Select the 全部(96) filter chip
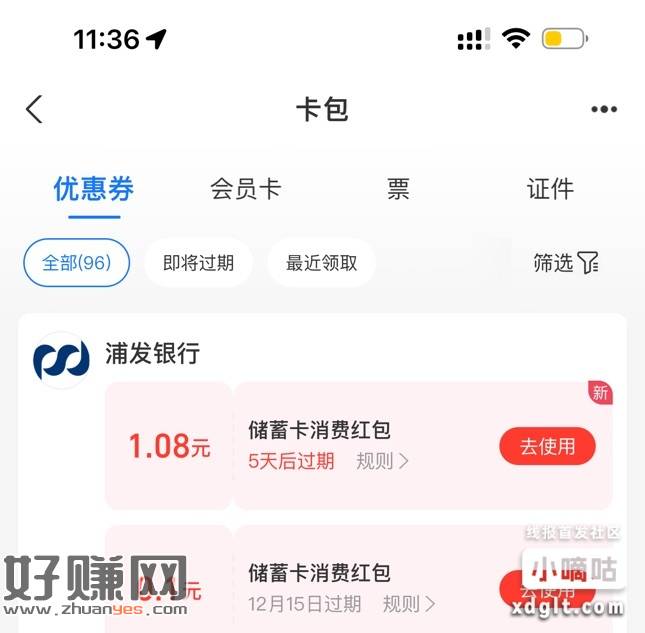This screenshot has height=633, width=645. pyautogui.click(x=76, y=263)
